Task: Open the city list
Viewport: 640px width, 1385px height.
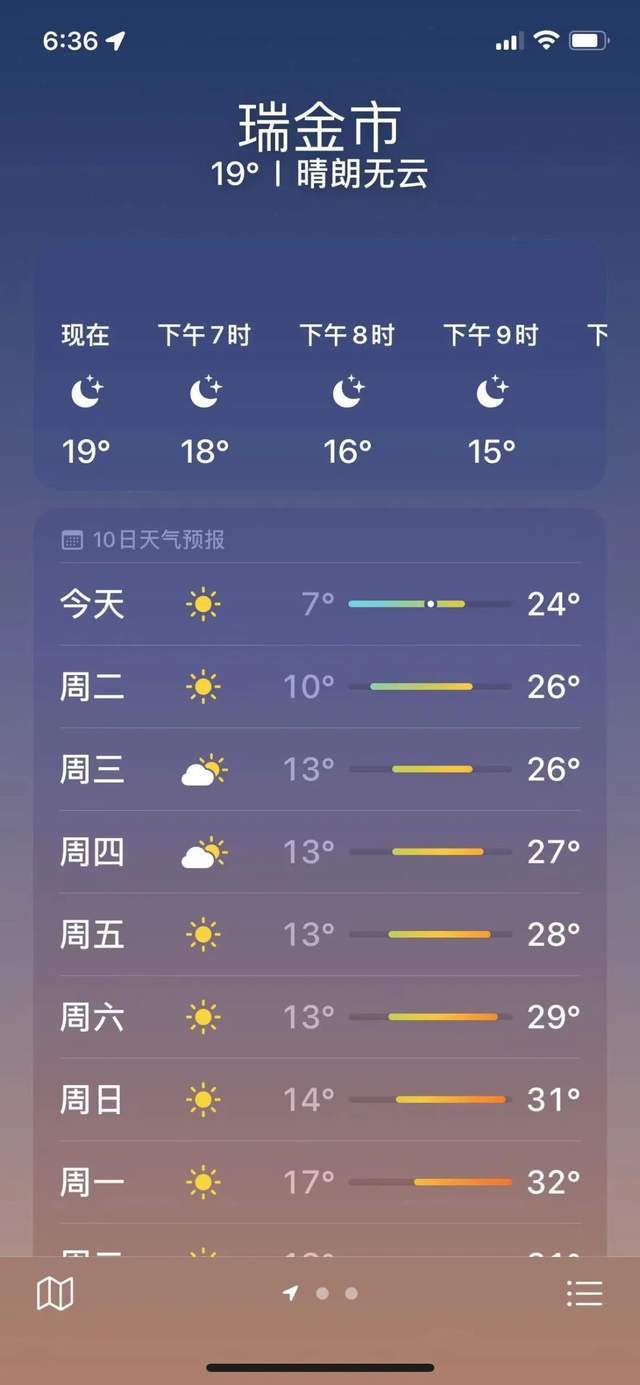Action: point(584,1293)
